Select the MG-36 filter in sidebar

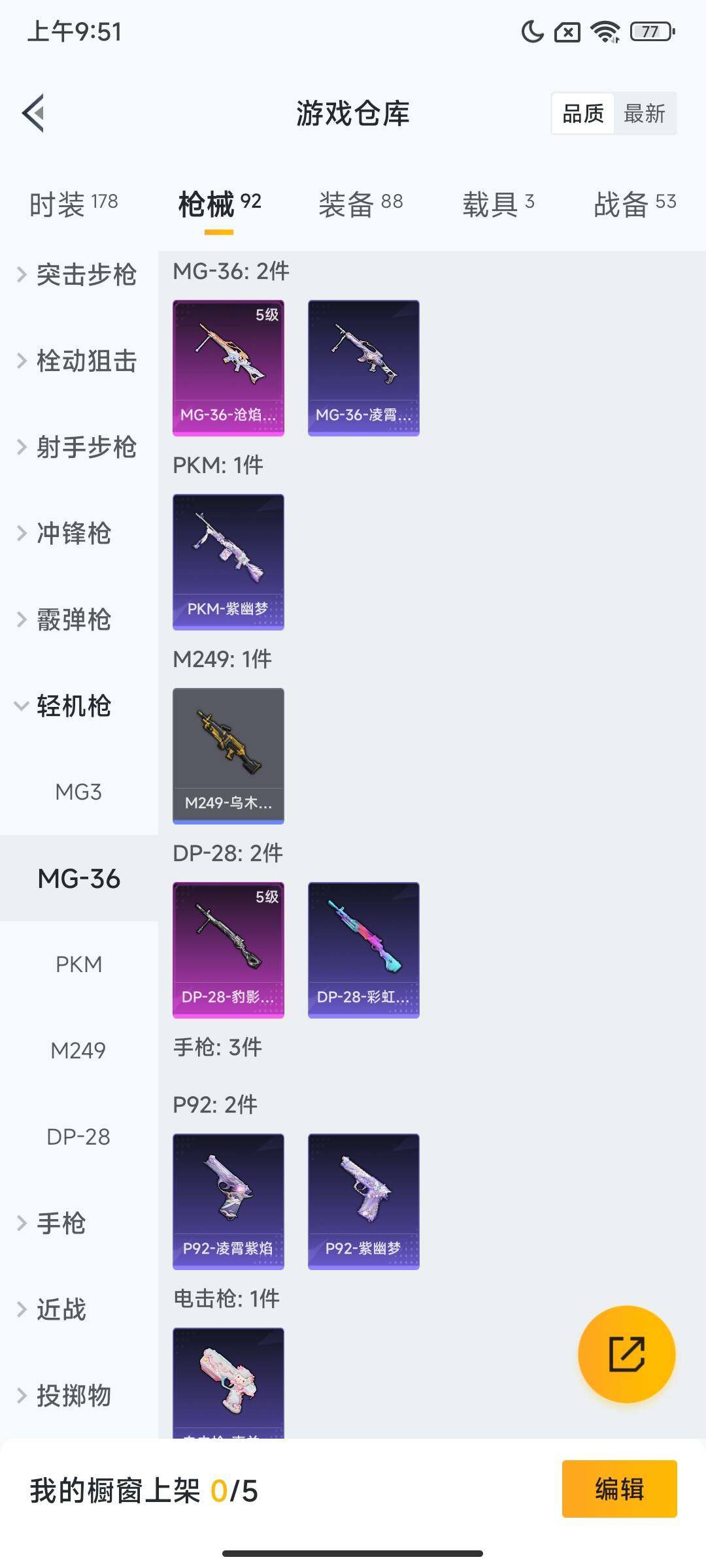click(x=78, y=879)
